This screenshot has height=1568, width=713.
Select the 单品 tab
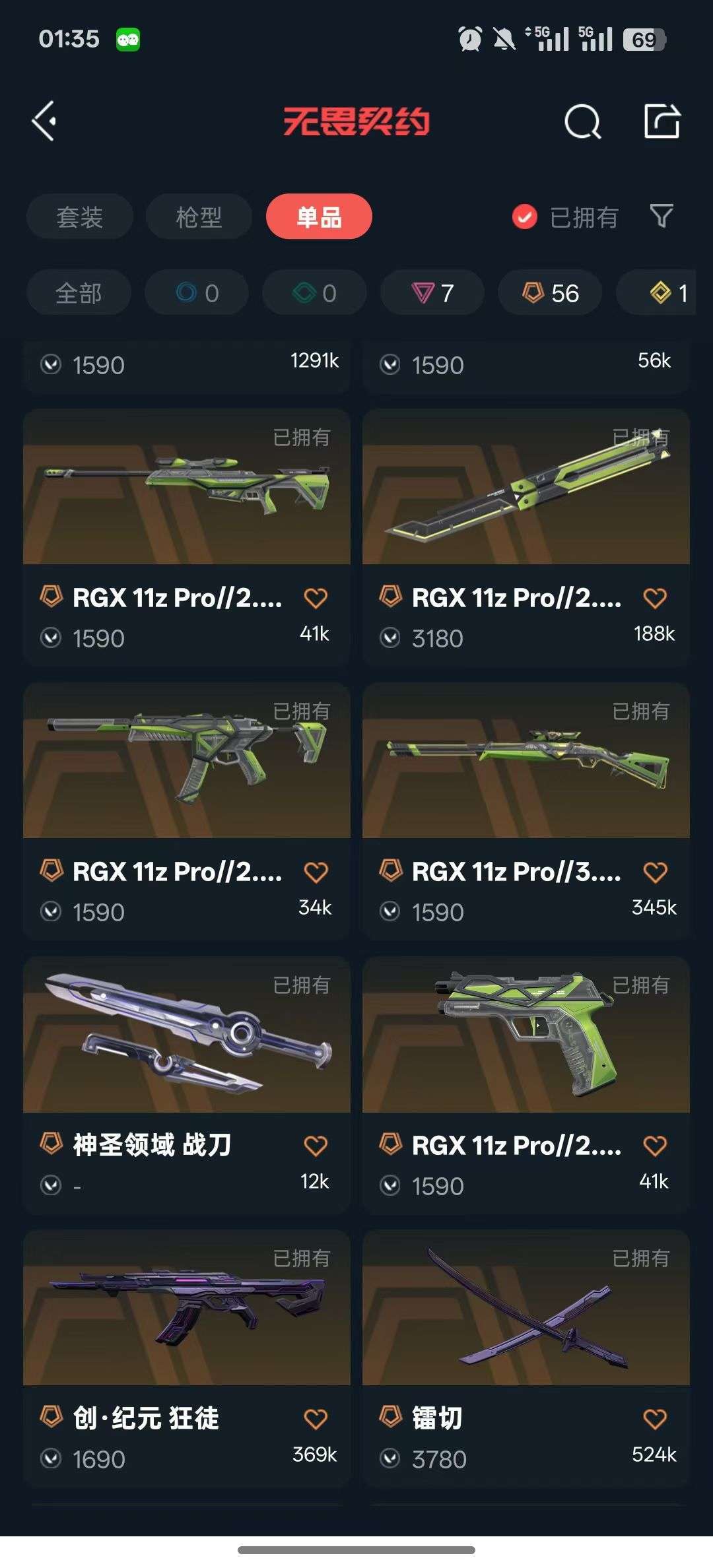pos(319,216)
